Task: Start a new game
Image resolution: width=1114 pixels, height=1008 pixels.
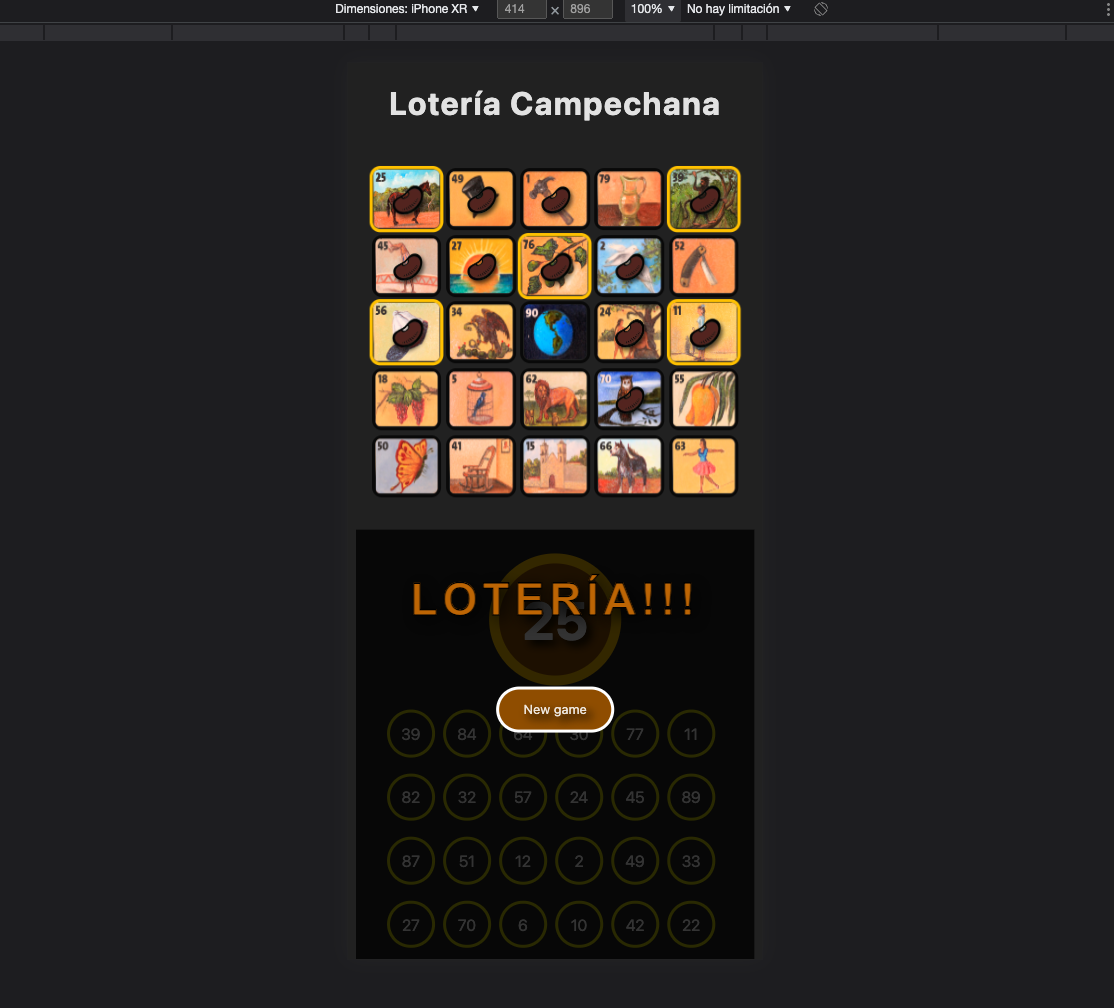Action: pos(555,710)
